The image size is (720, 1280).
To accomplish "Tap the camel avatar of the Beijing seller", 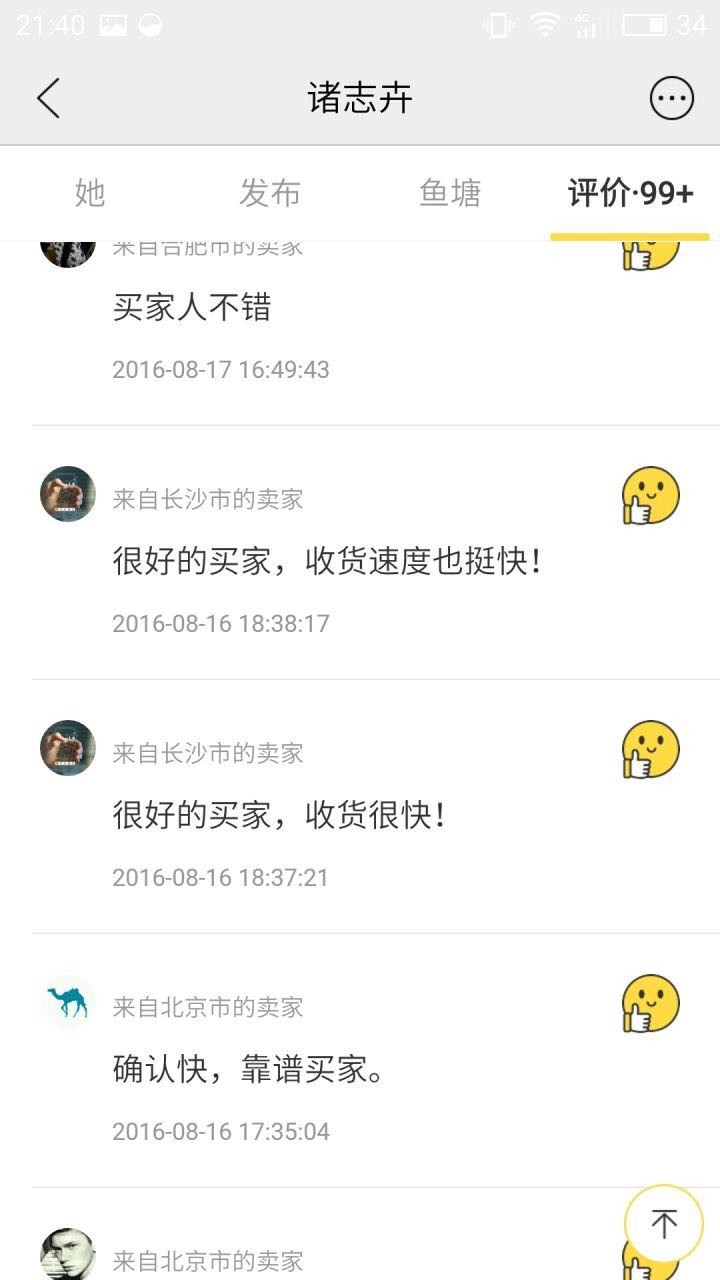I will tap(66, 1005).
